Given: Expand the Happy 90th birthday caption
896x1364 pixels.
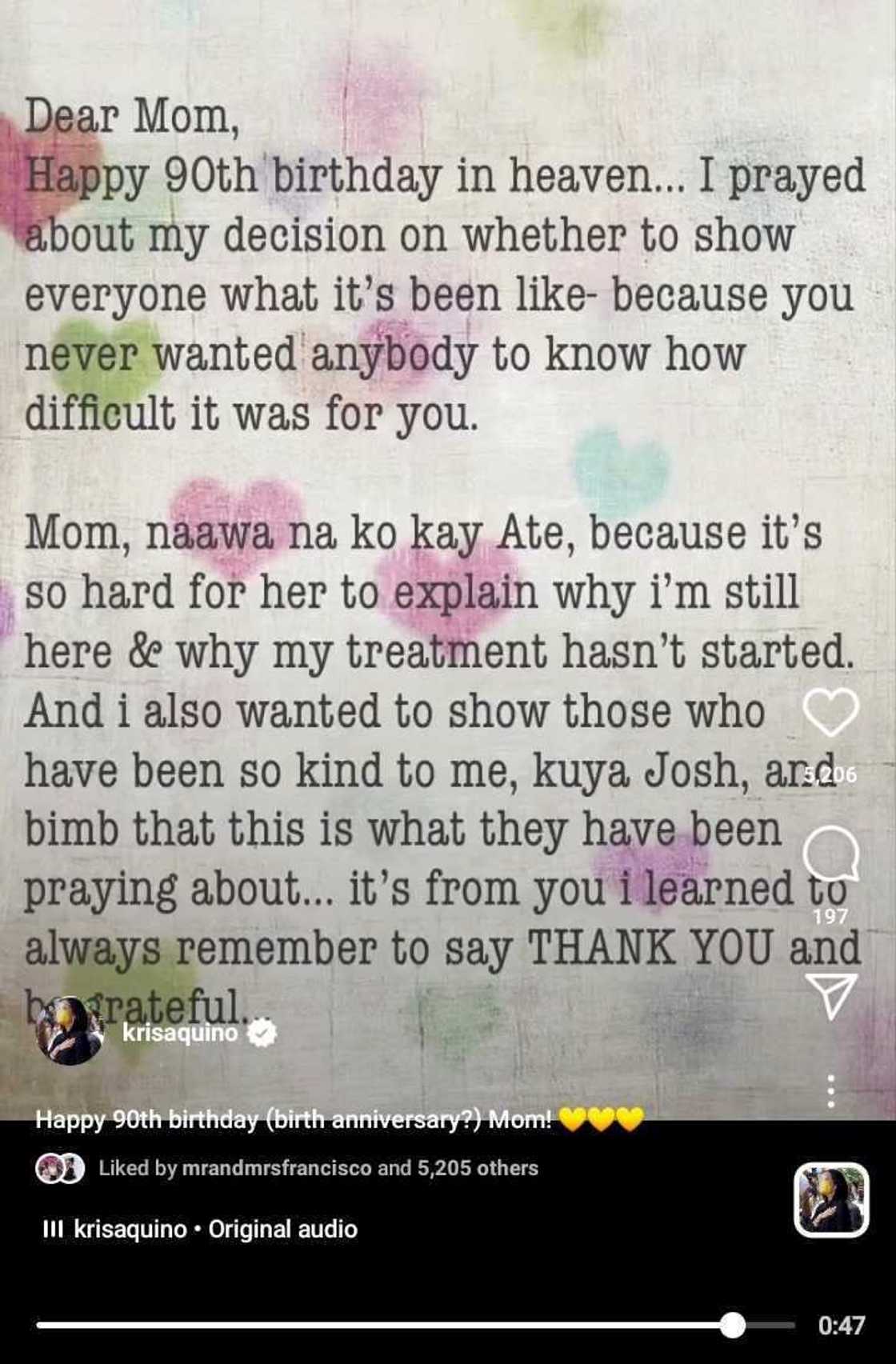Looking at the screenshot, I should (294, 1118).
